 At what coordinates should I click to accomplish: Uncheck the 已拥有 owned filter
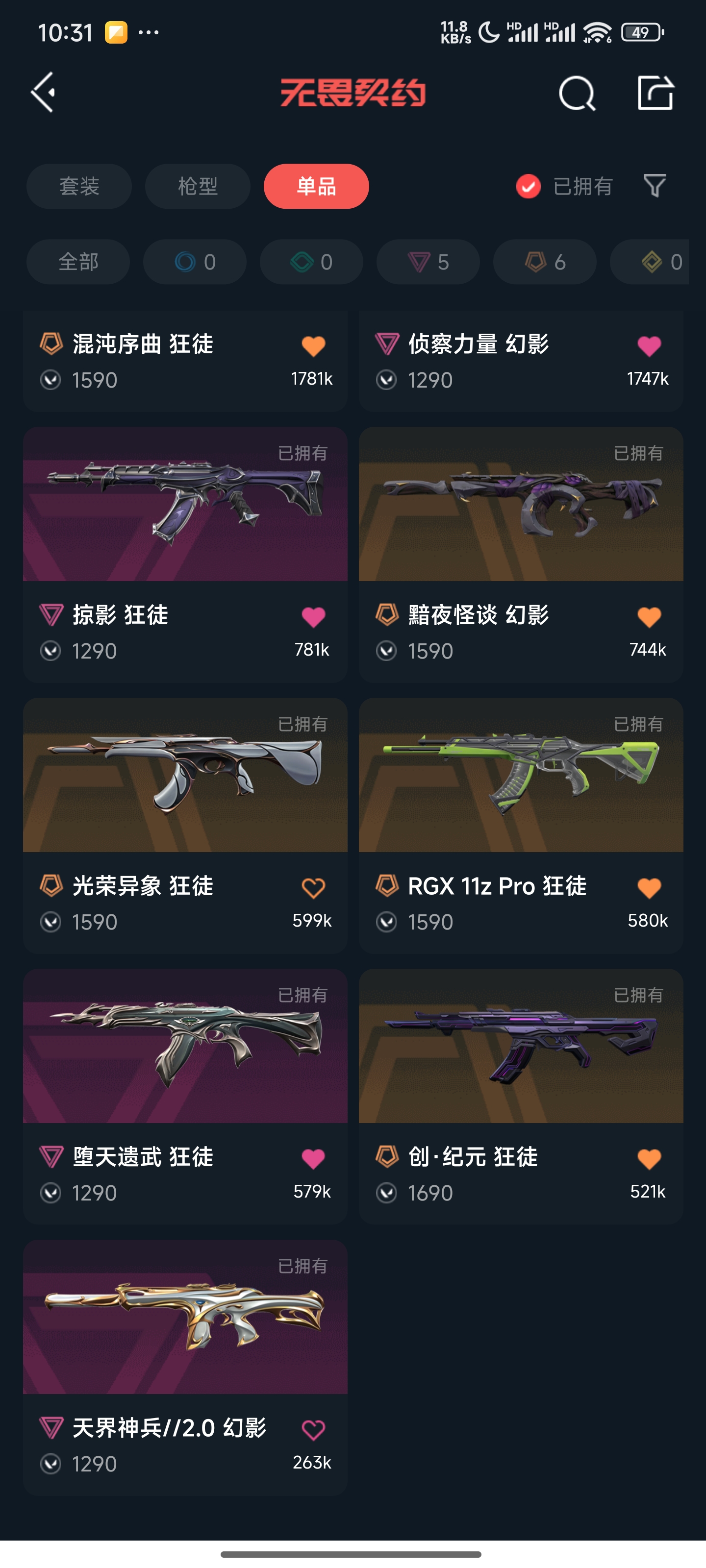(x=528, y=186)
